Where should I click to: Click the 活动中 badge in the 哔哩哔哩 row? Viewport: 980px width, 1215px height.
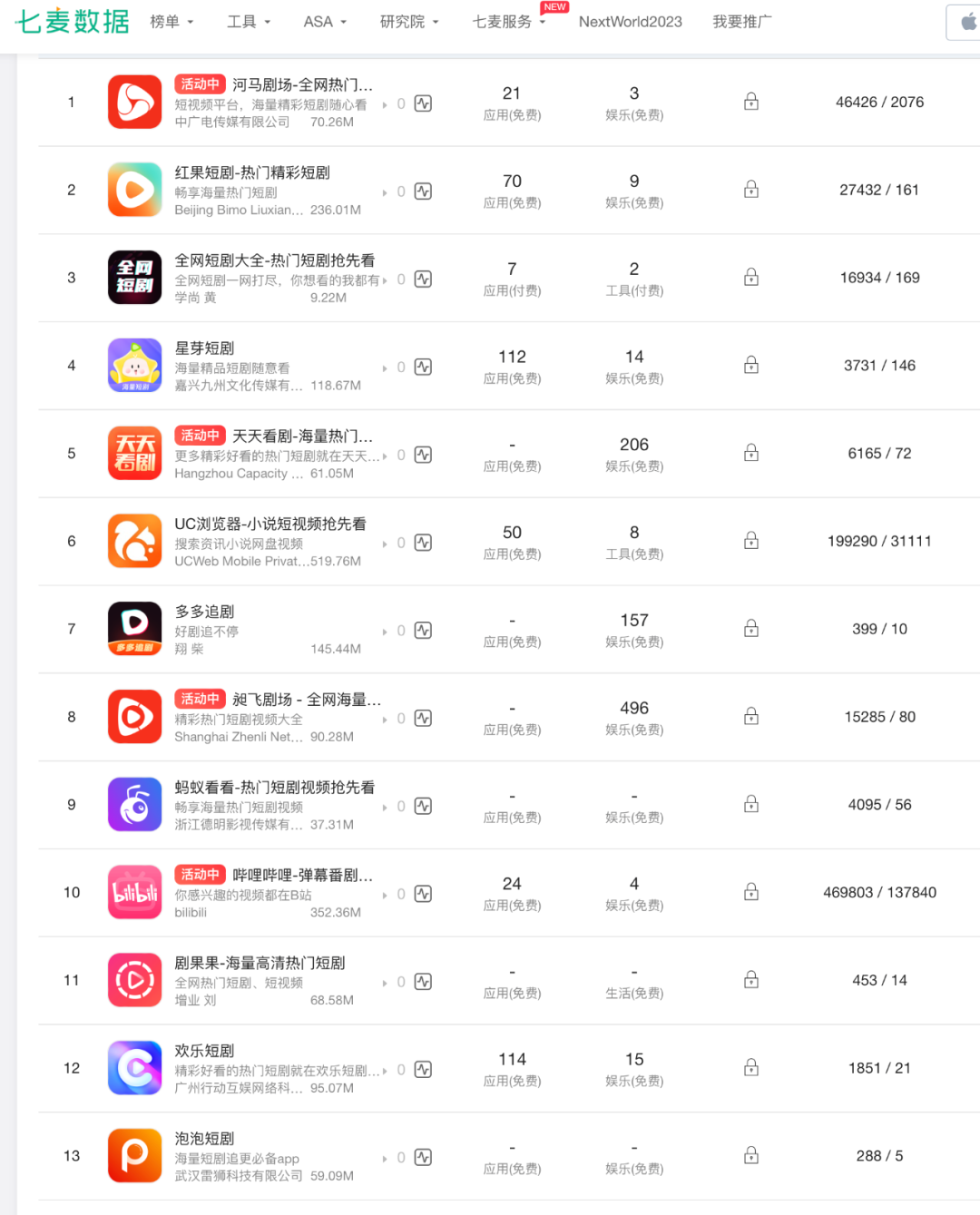click(x=199, y=874)
